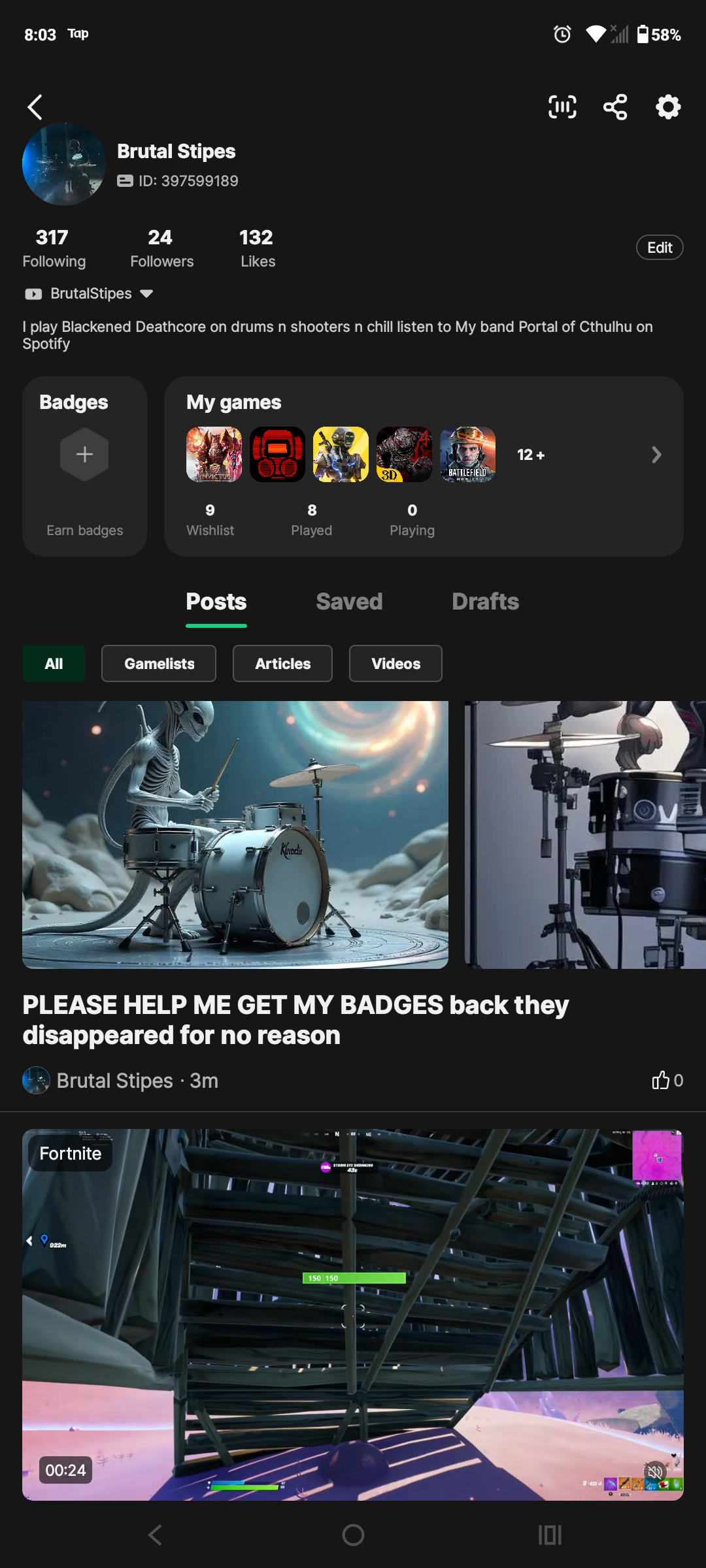Tap the Edit profile button

(x=659, y=247)
